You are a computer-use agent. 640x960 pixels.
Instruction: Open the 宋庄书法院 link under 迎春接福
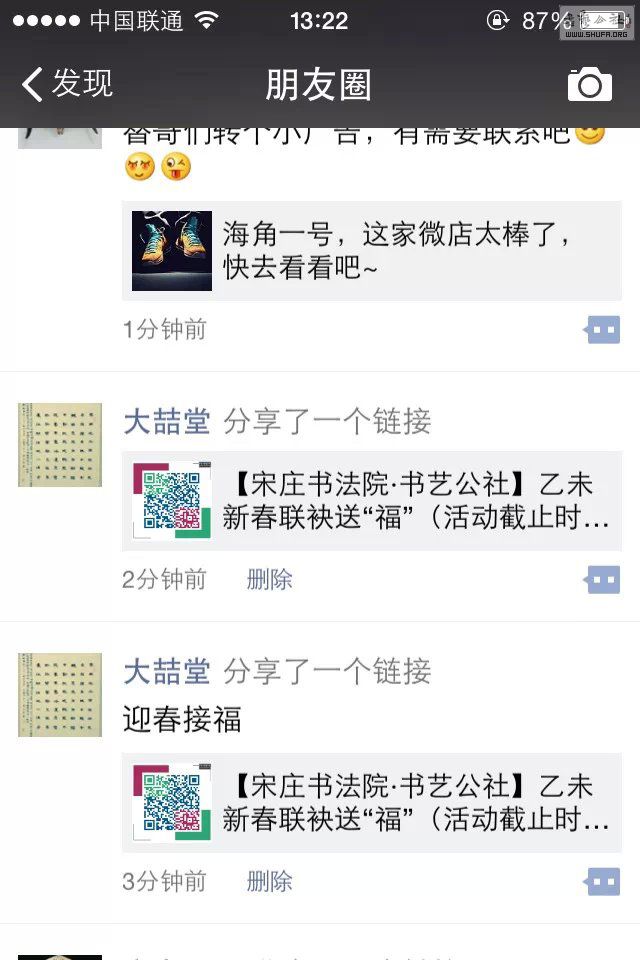pos(371,803)
